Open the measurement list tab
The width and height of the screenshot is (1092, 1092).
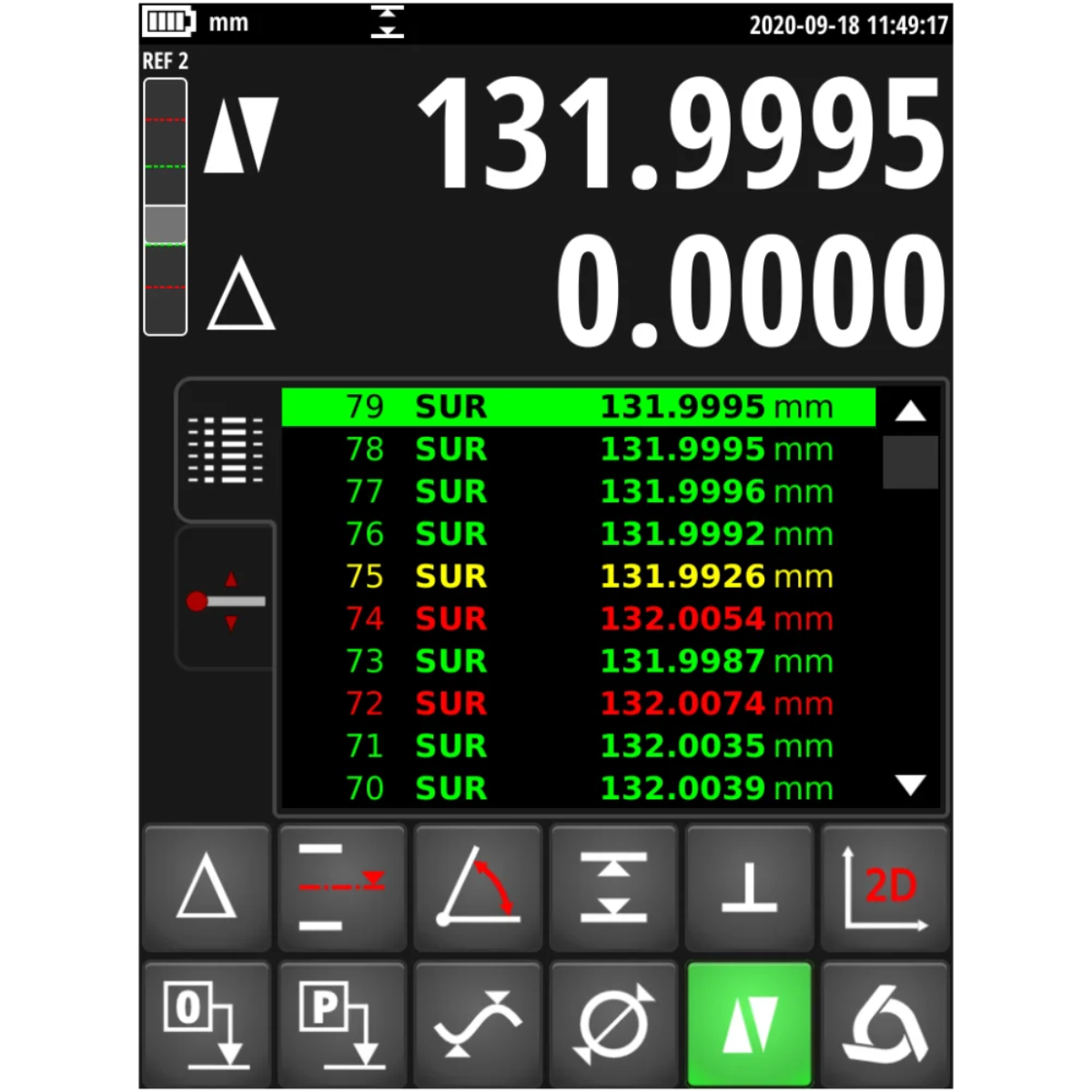(225, 449)
